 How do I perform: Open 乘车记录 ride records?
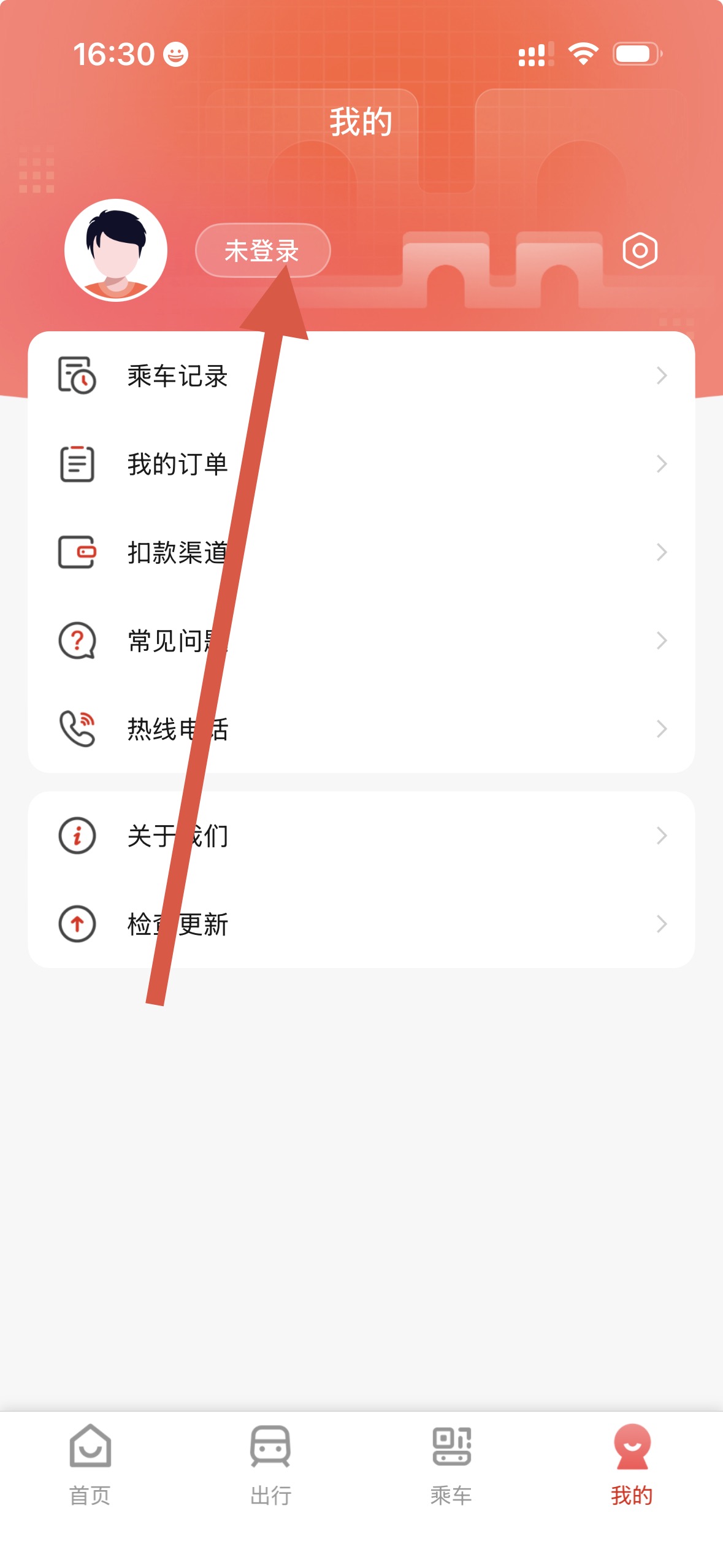(x=361, y=375)
